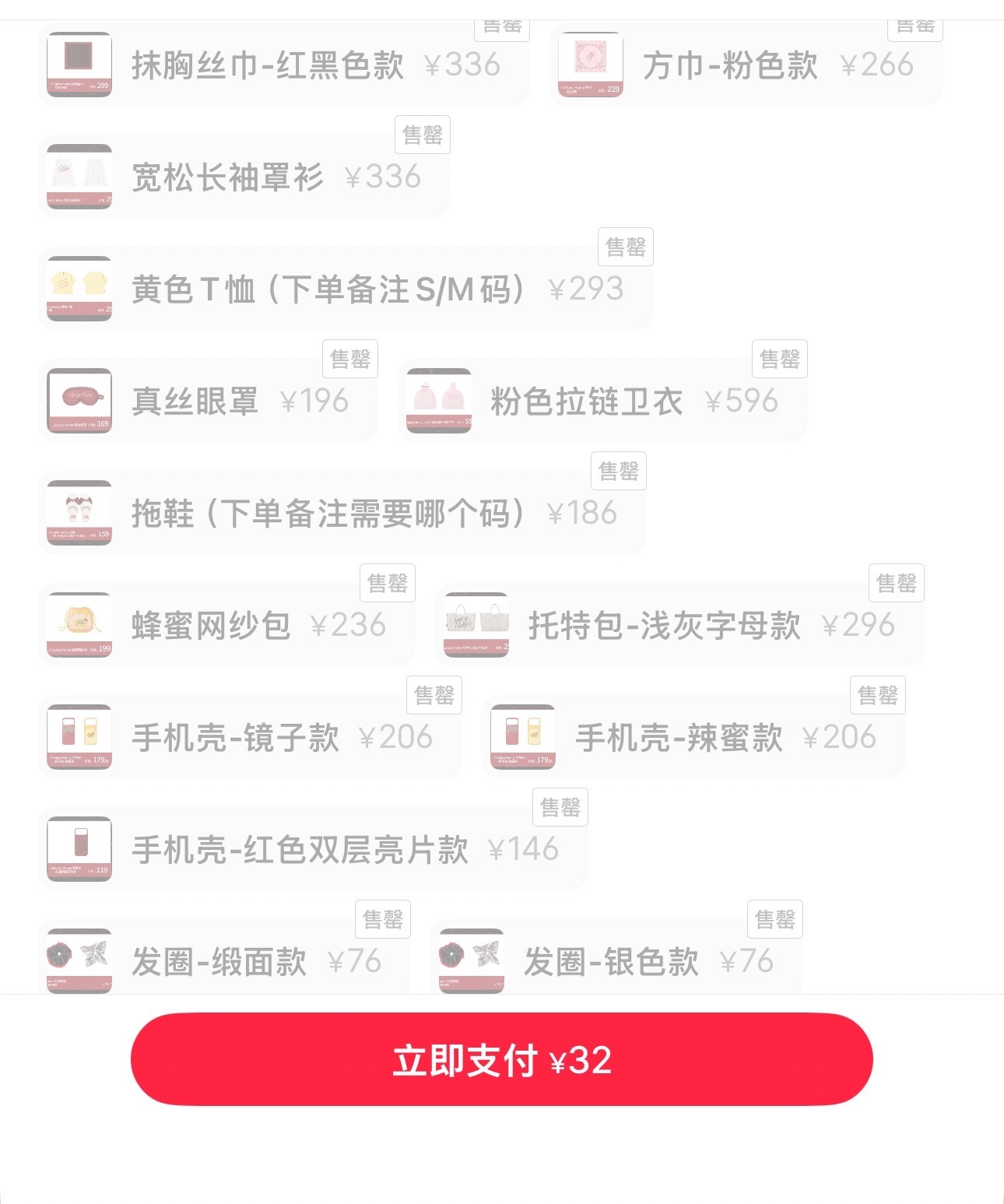Choose the 粉色拉链卫衣 option
Screen dimensions: 1004x1204
point(602,401)
